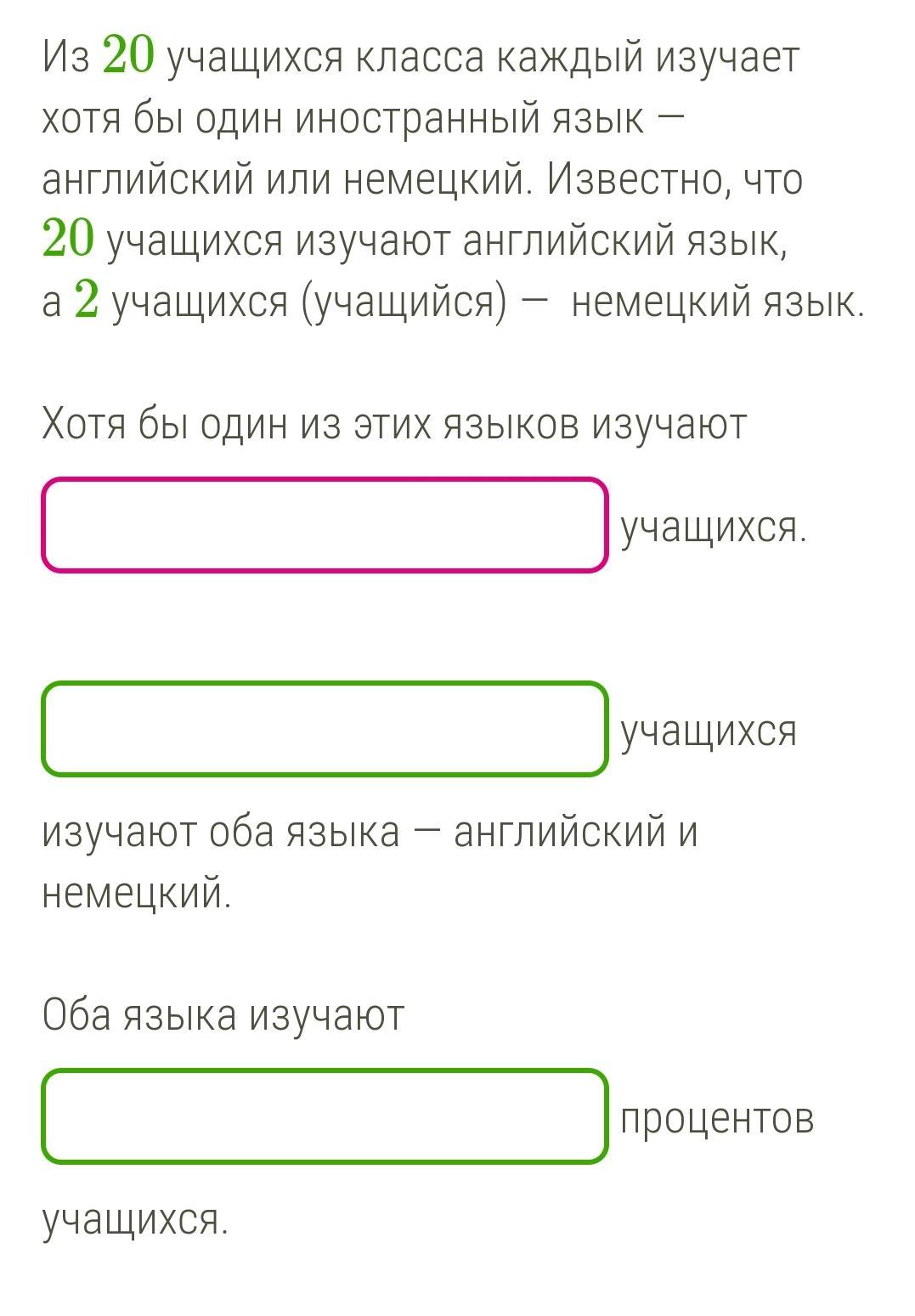Select the field for students studying both languages
The width and height of the screenshot is (915, 1316).
click(x=325, y=729)
